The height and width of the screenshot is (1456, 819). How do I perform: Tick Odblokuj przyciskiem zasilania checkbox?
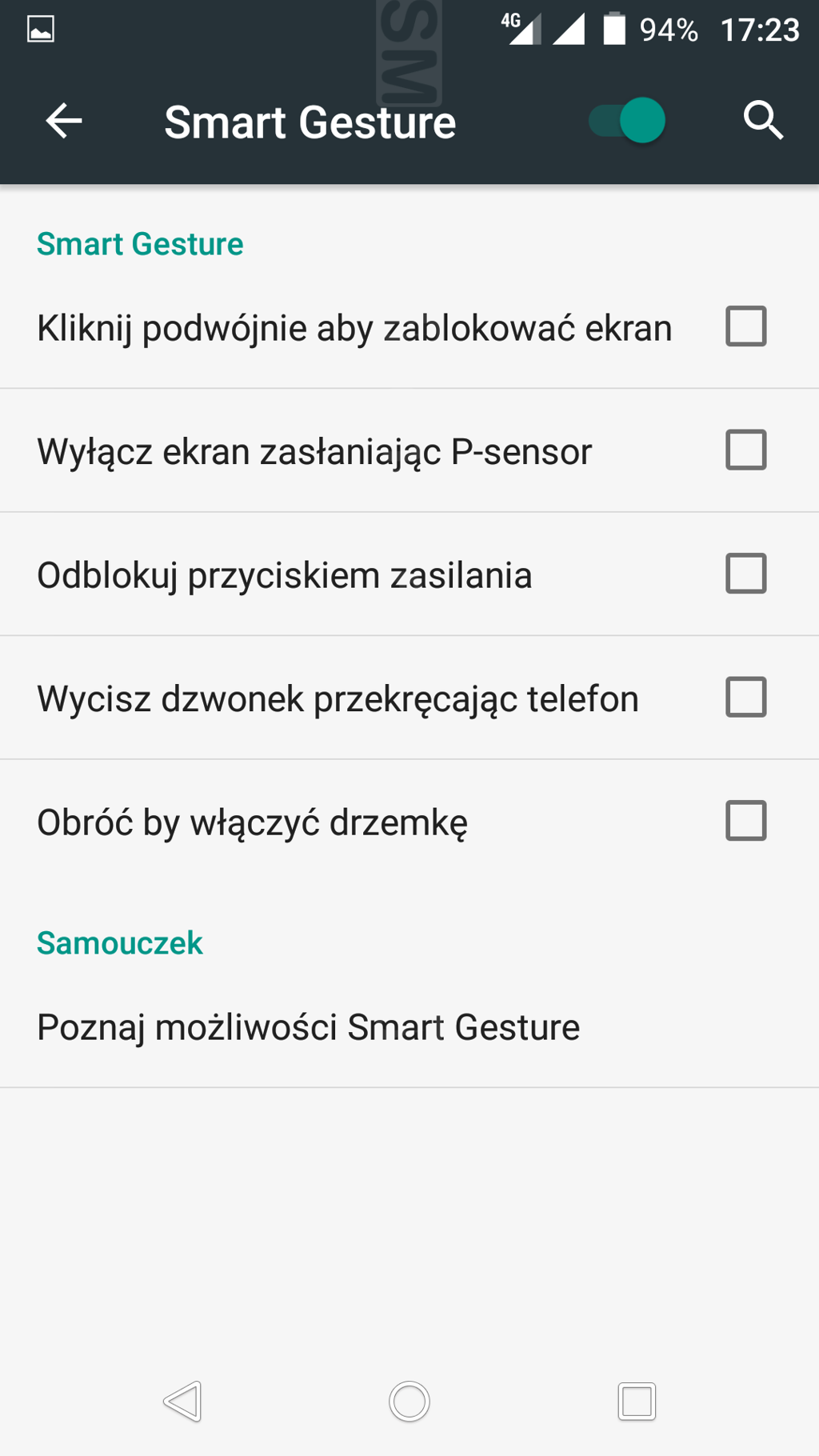pyautogui.click(x=745, y=574)
